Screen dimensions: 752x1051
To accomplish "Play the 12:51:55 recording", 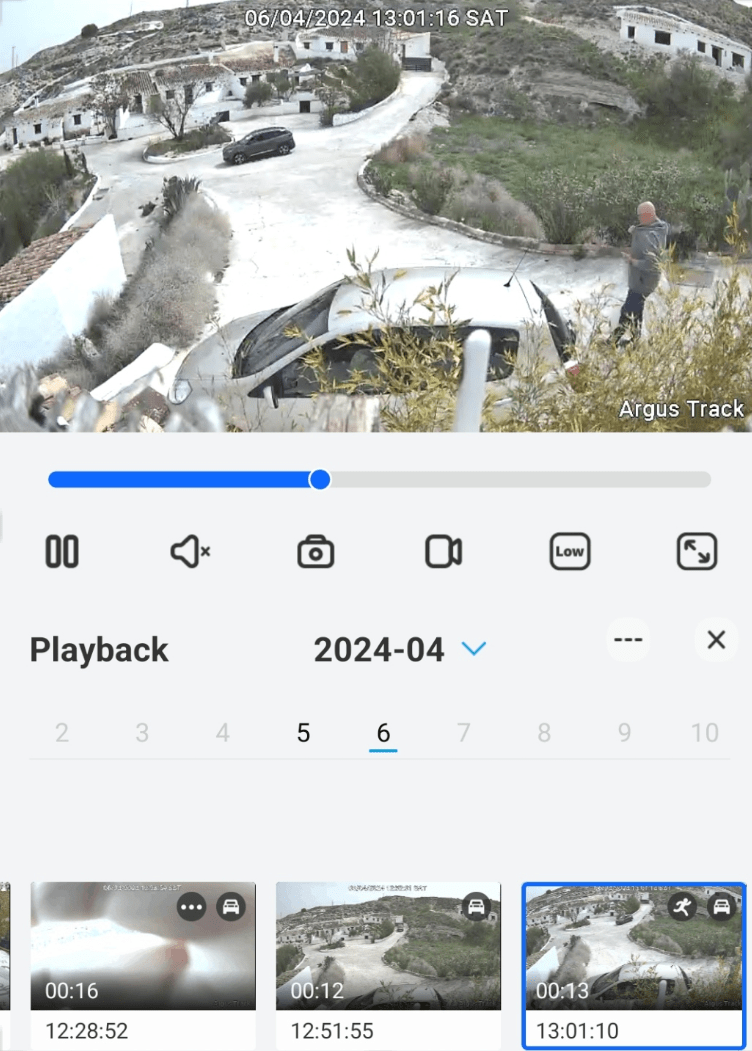I will [388, 946].
